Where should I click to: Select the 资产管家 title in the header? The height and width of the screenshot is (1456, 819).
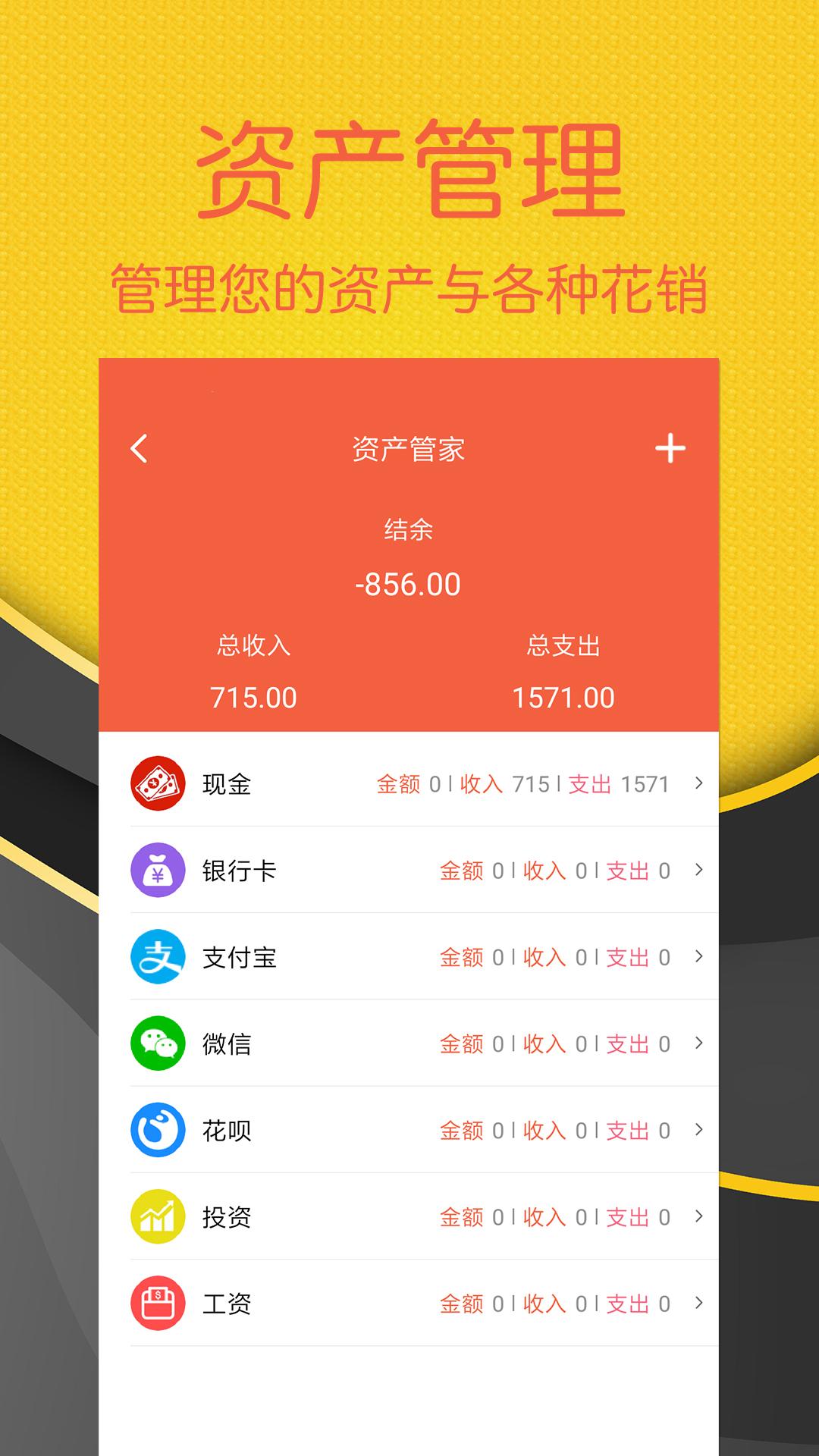(x=409, y=449)
